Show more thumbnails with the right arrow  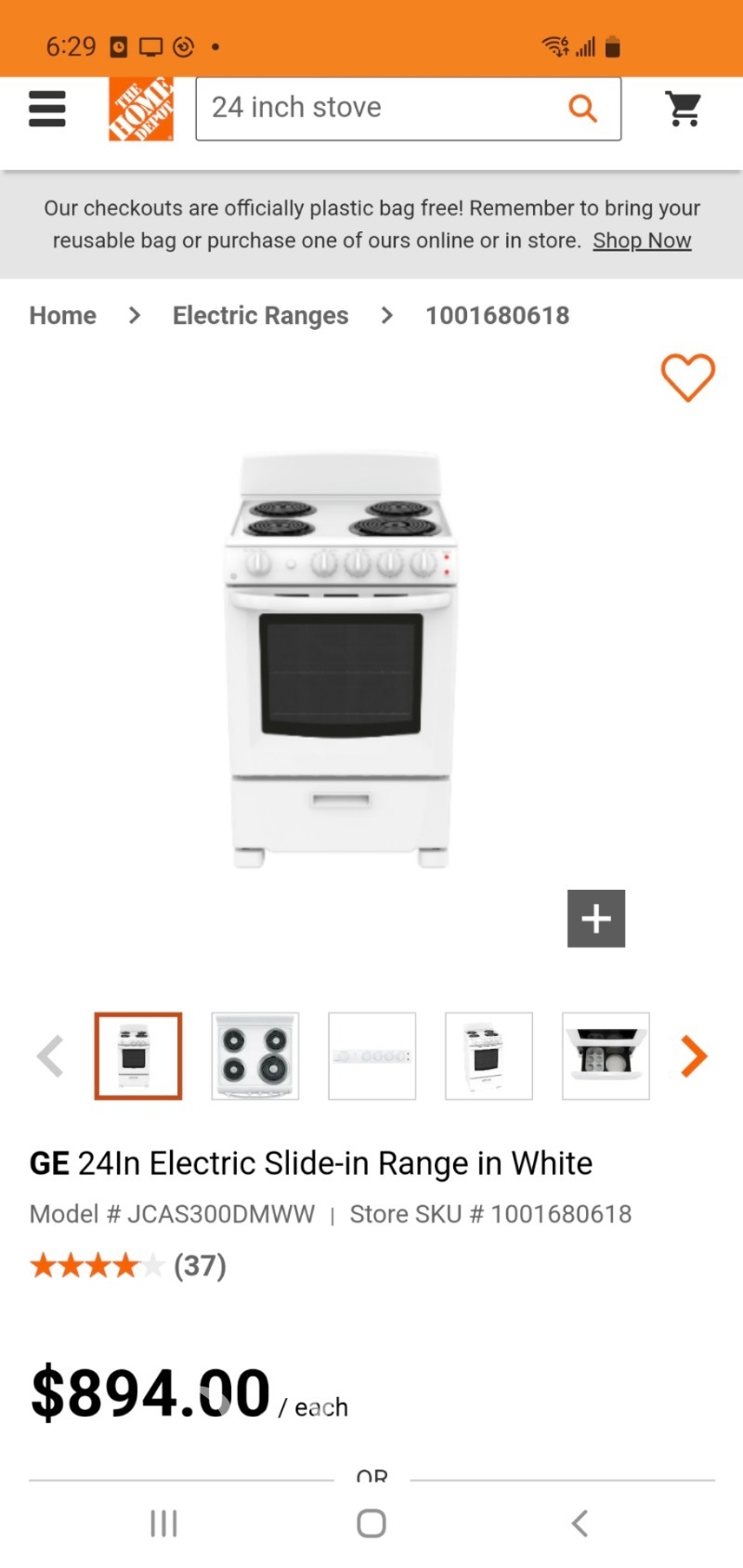tap(694, 1056)
